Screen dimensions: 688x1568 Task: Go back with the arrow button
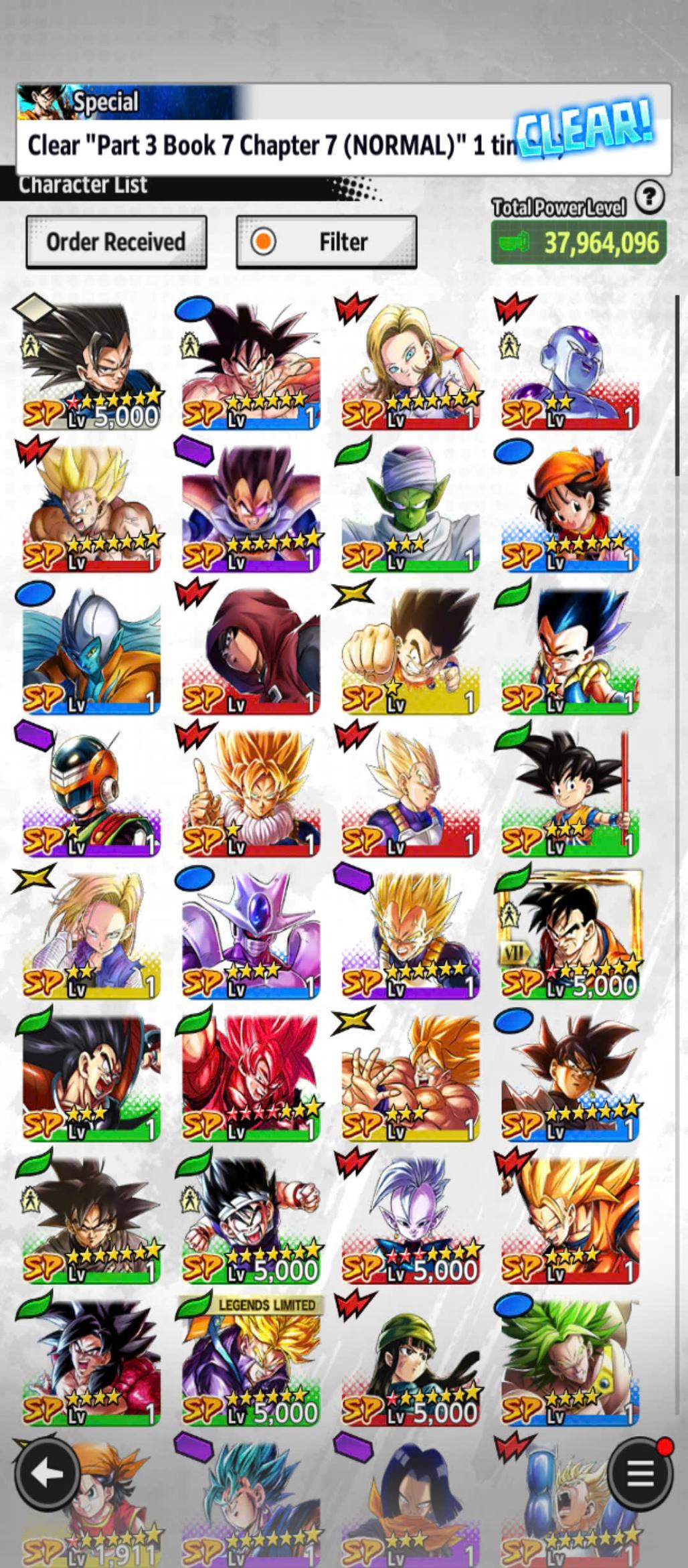[48, 1474]
